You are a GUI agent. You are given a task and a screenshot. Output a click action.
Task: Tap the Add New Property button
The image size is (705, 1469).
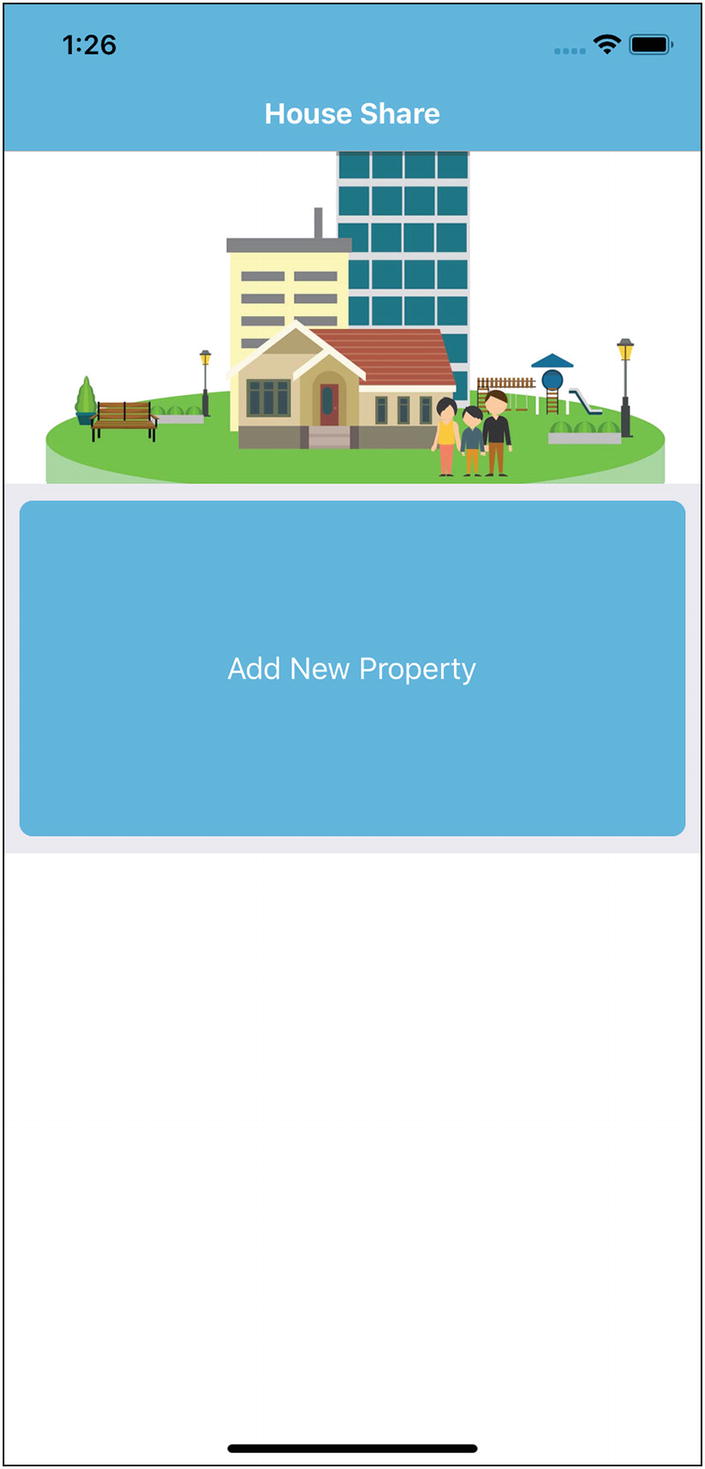click(x=352, y=668)
